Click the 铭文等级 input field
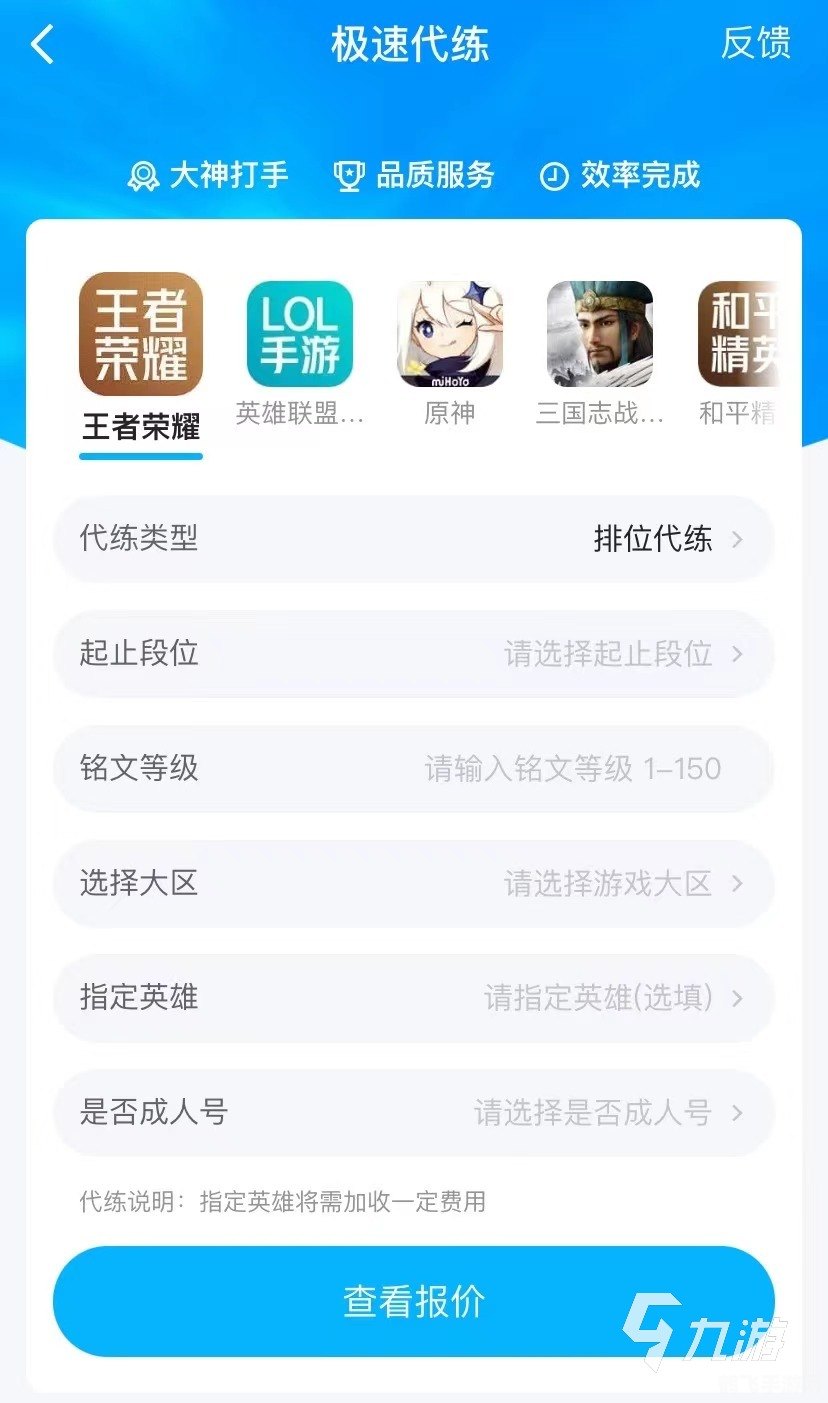 pos(414,769)
